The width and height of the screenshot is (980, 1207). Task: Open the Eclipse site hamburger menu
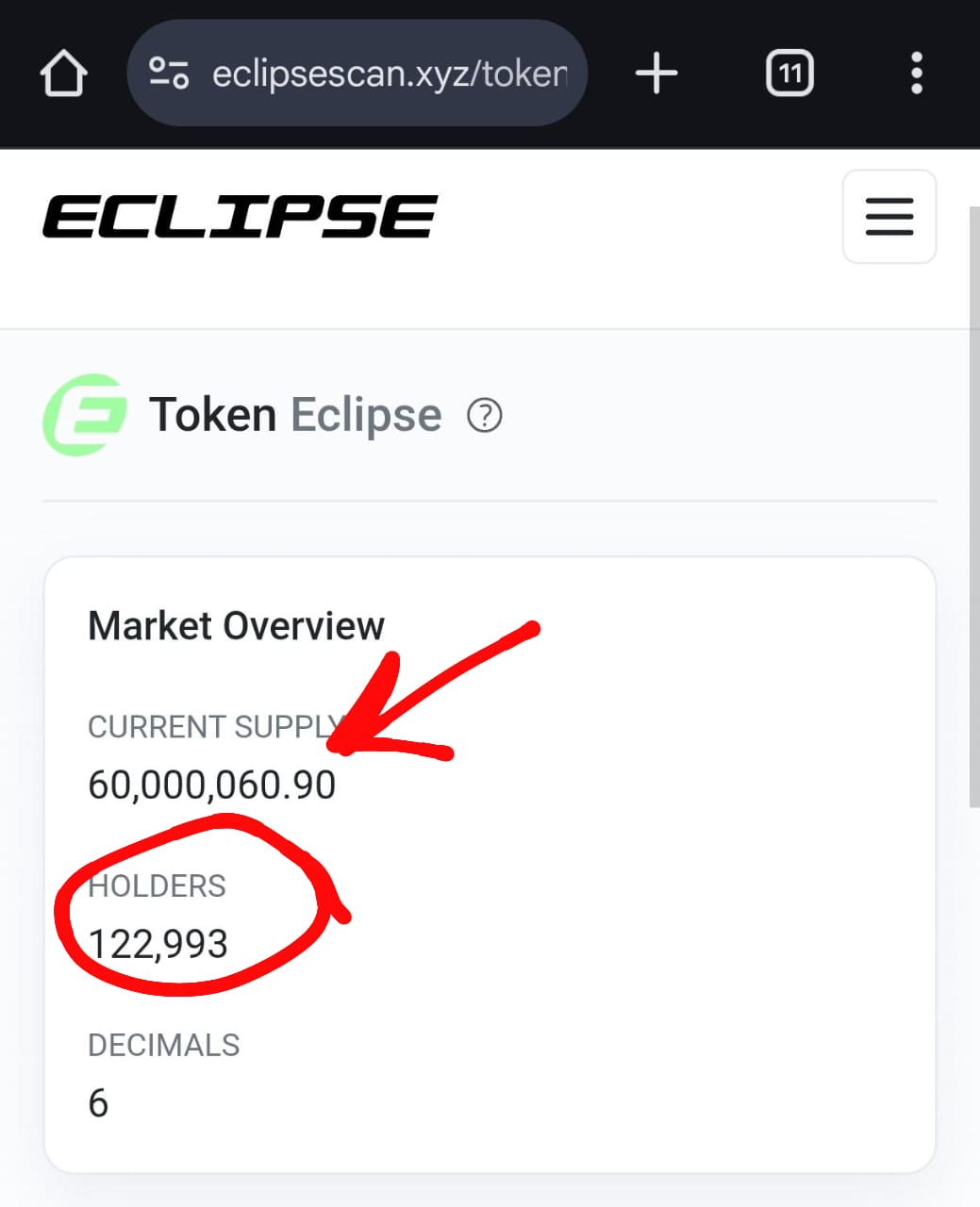tap(889, 217)
